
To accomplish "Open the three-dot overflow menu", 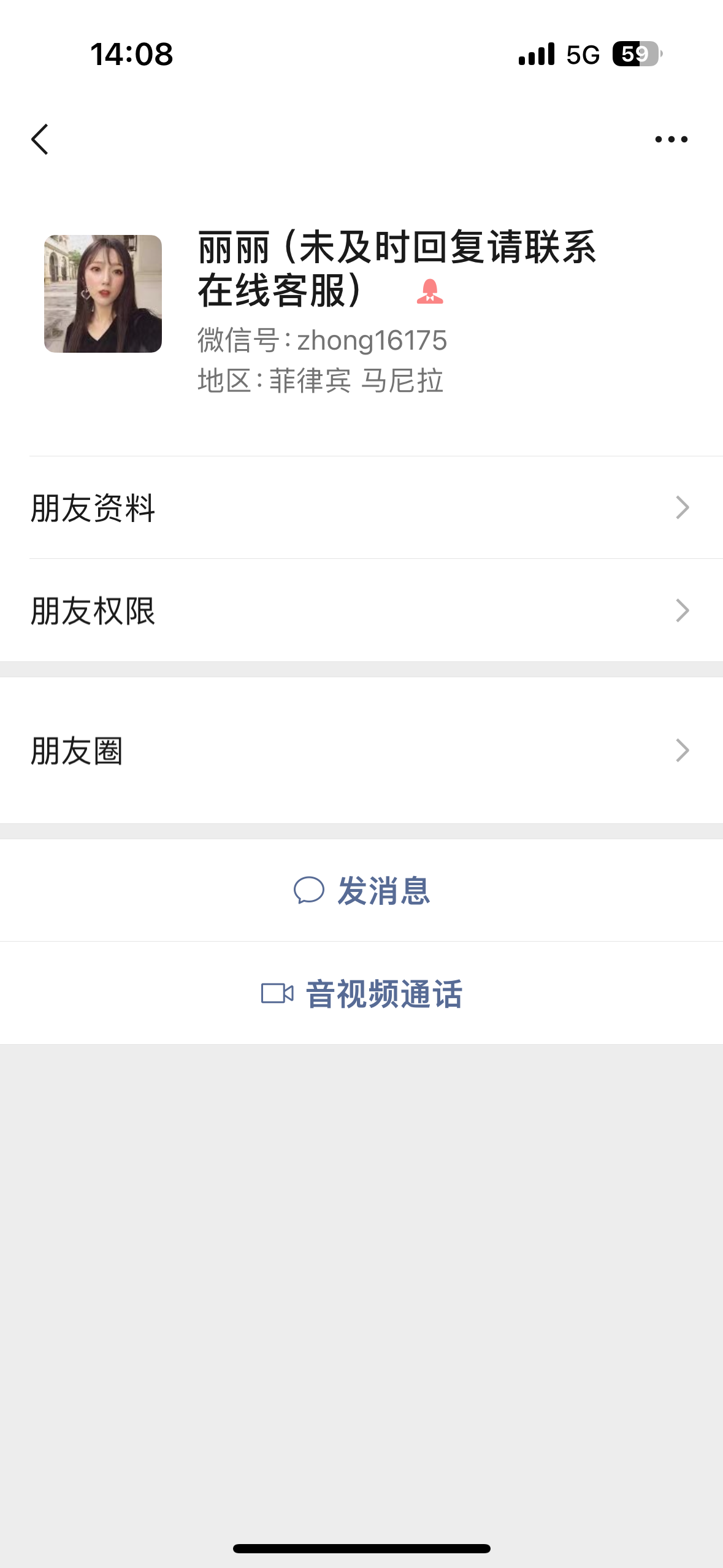I will coord(671,139).
